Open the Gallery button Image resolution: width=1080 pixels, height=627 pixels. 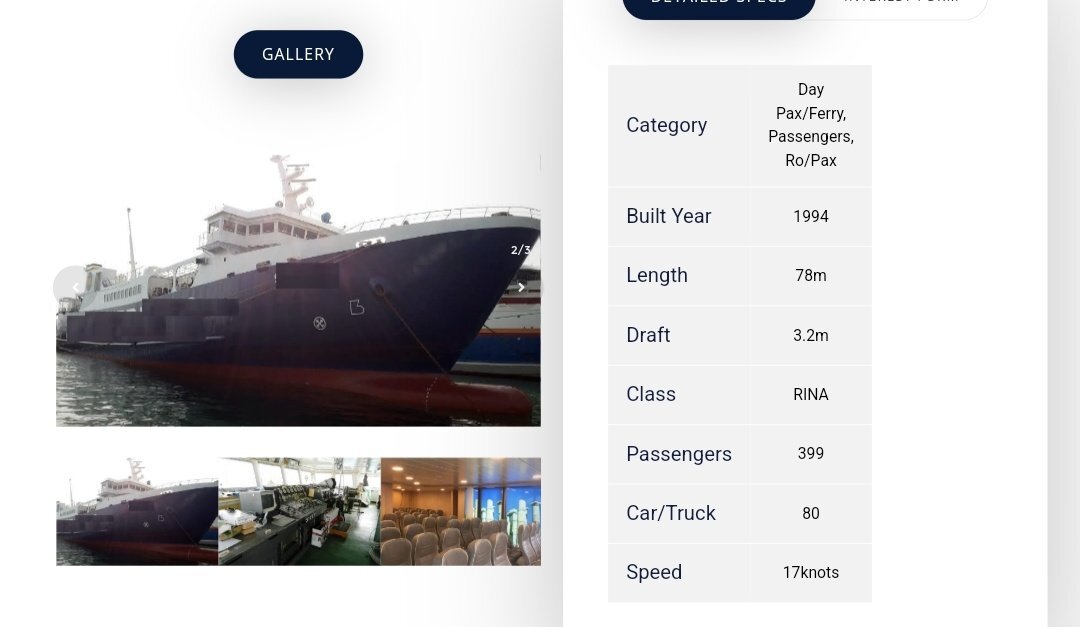point(298,54)
